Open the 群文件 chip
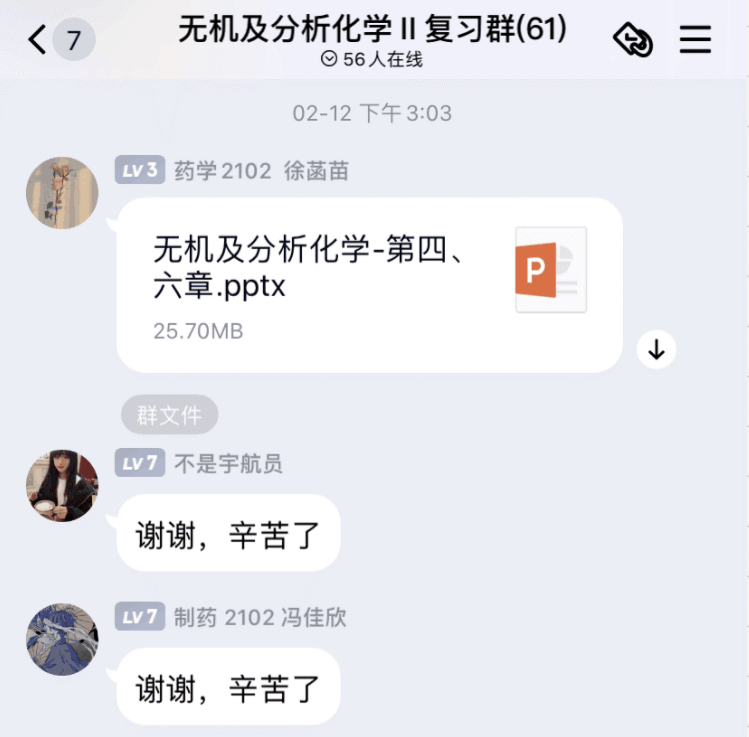 click(169, 415)
